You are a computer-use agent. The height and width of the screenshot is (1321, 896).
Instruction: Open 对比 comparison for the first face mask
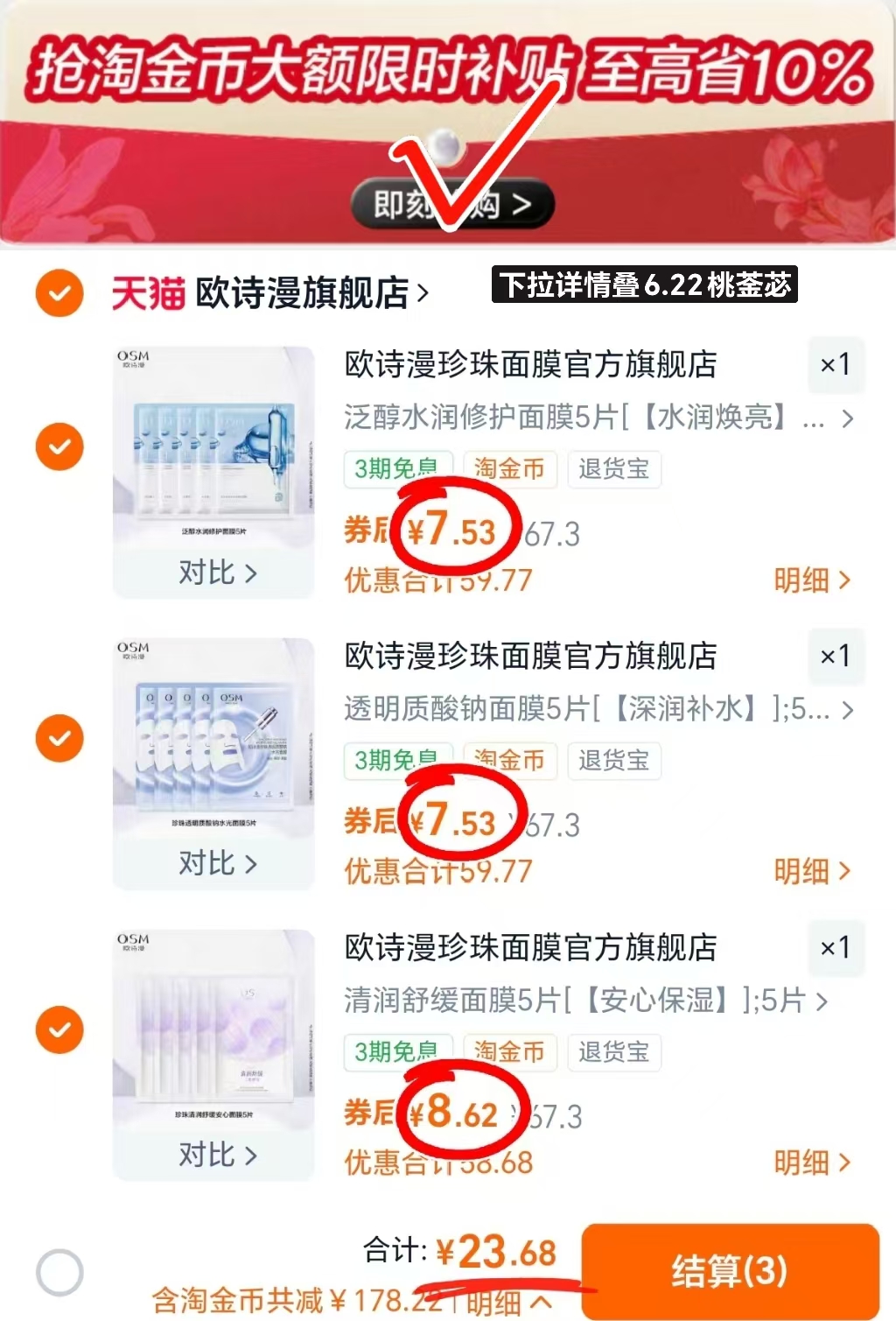click(x=213, y=574)
